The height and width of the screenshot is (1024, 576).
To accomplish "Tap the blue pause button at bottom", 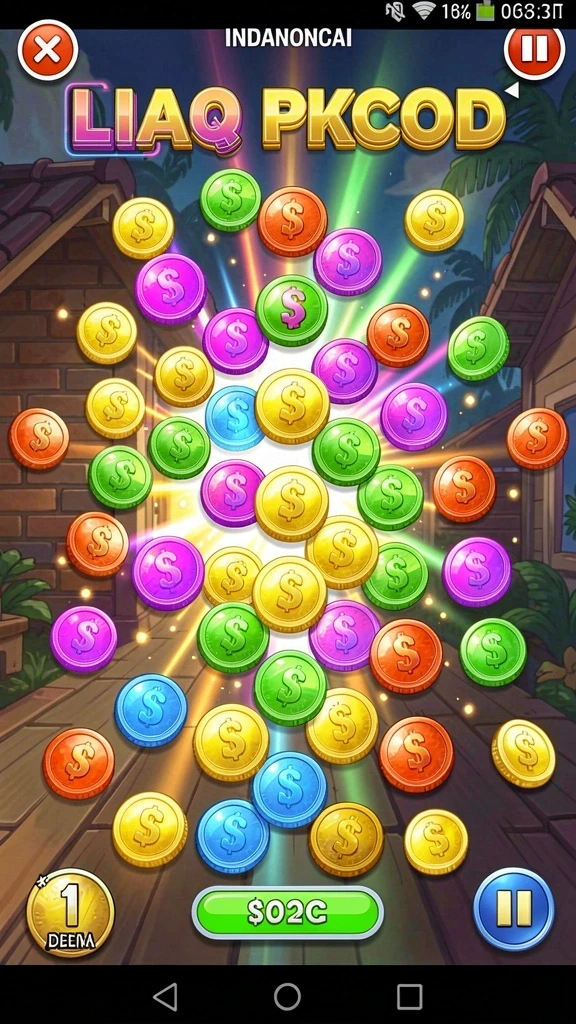I will click(513, 909).
